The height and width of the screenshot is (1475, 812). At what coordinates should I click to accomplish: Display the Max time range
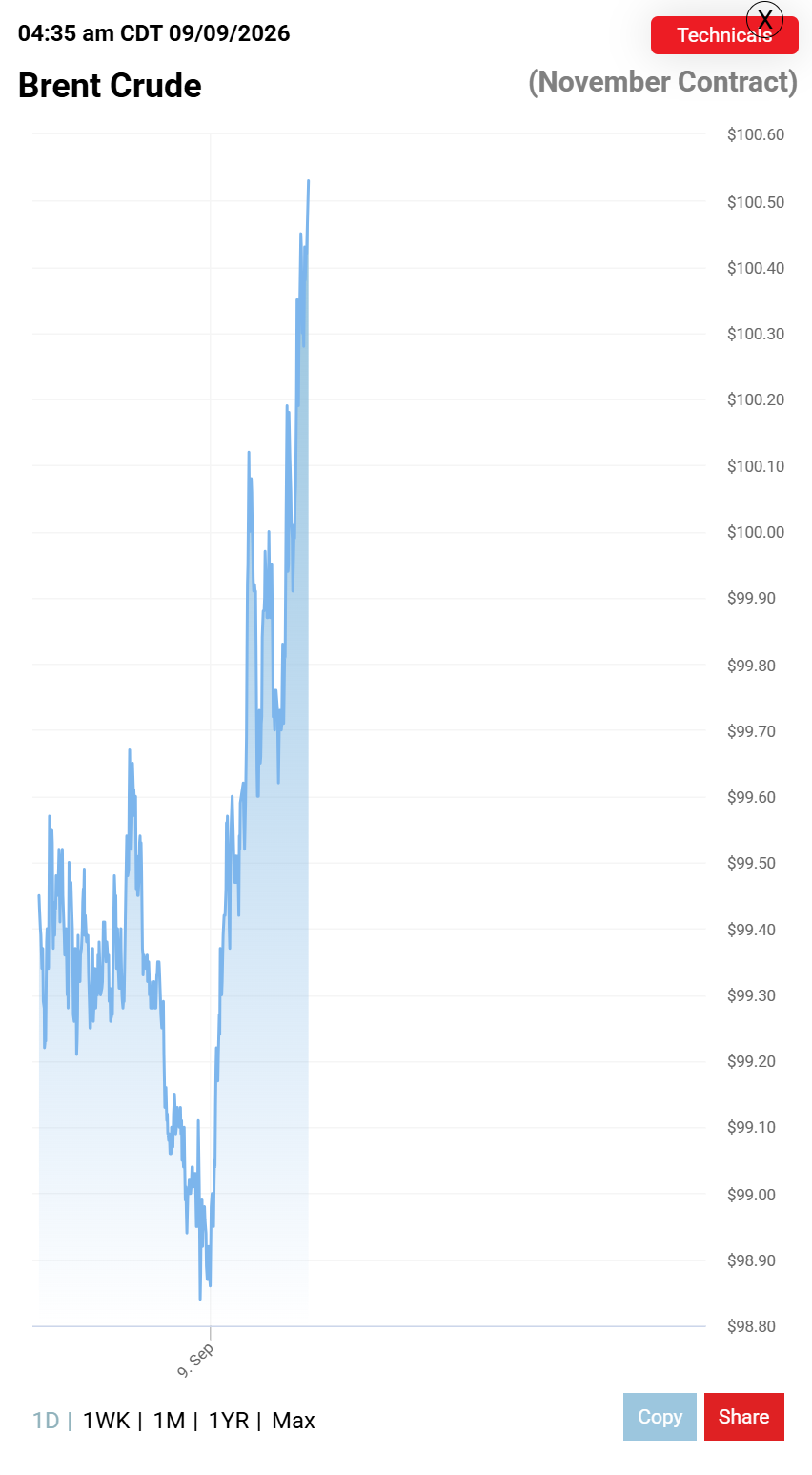click(294, 1421)
